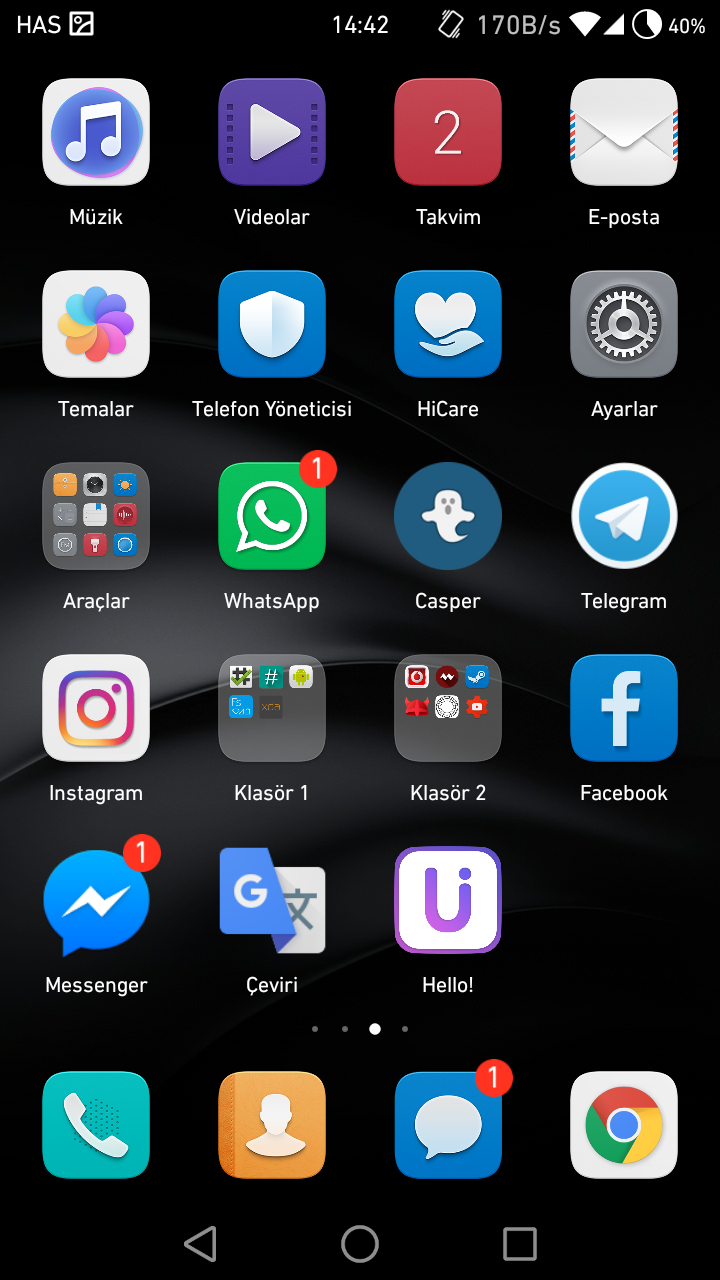Image resolution: width=720 pixels, height=1280 pixels.
Task: Open Telefon Yöneticisi
Action: [x=272, y=324]
